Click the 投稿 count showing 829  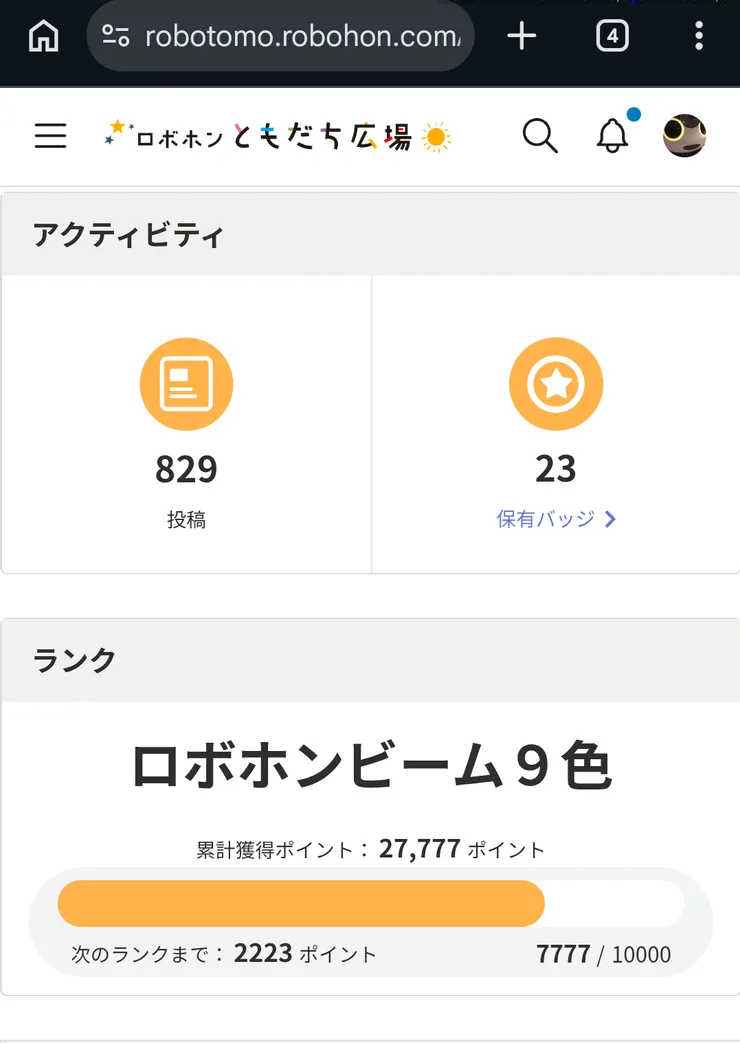186,469
